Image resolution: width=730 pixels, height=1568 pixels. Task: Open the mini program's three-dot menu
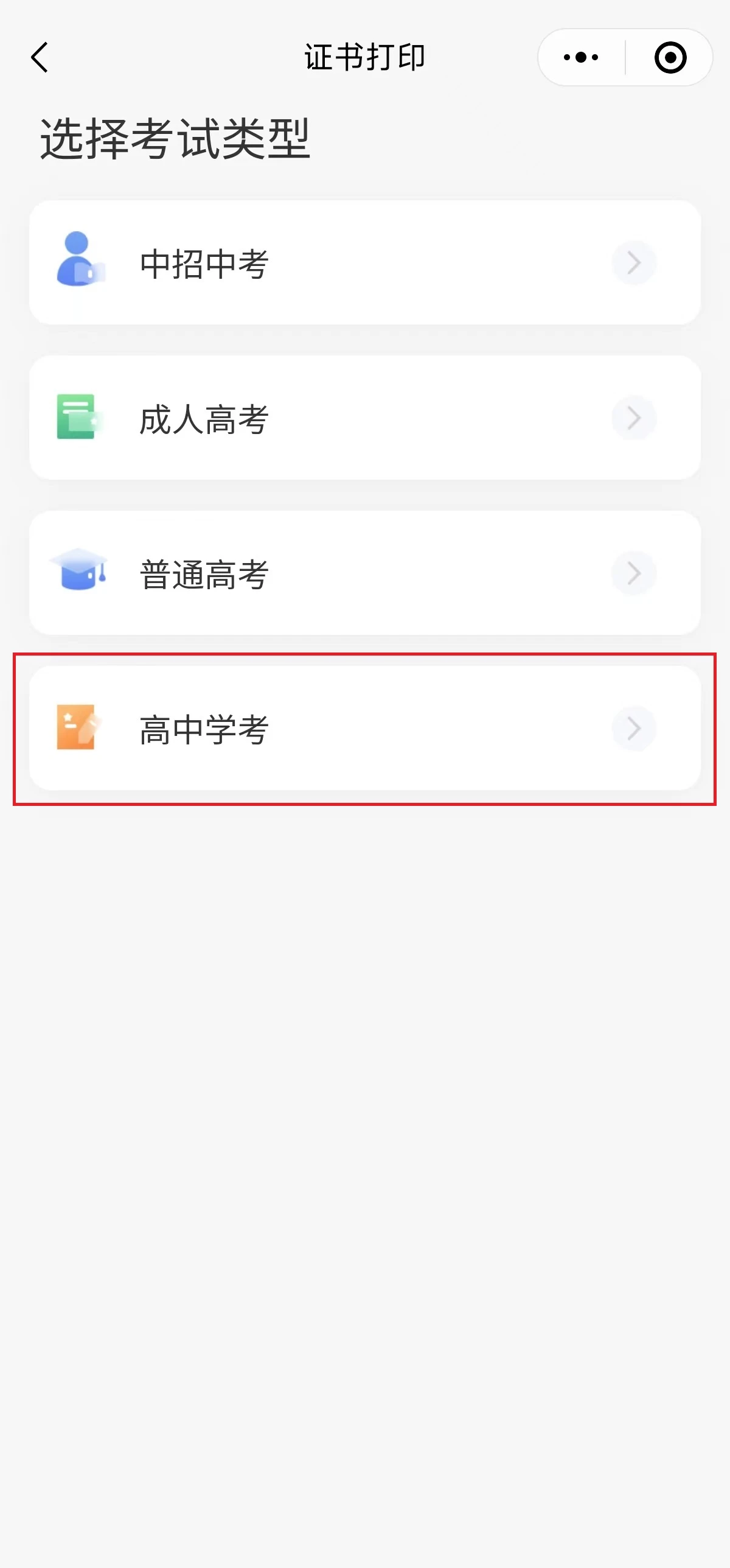(581, 57)
